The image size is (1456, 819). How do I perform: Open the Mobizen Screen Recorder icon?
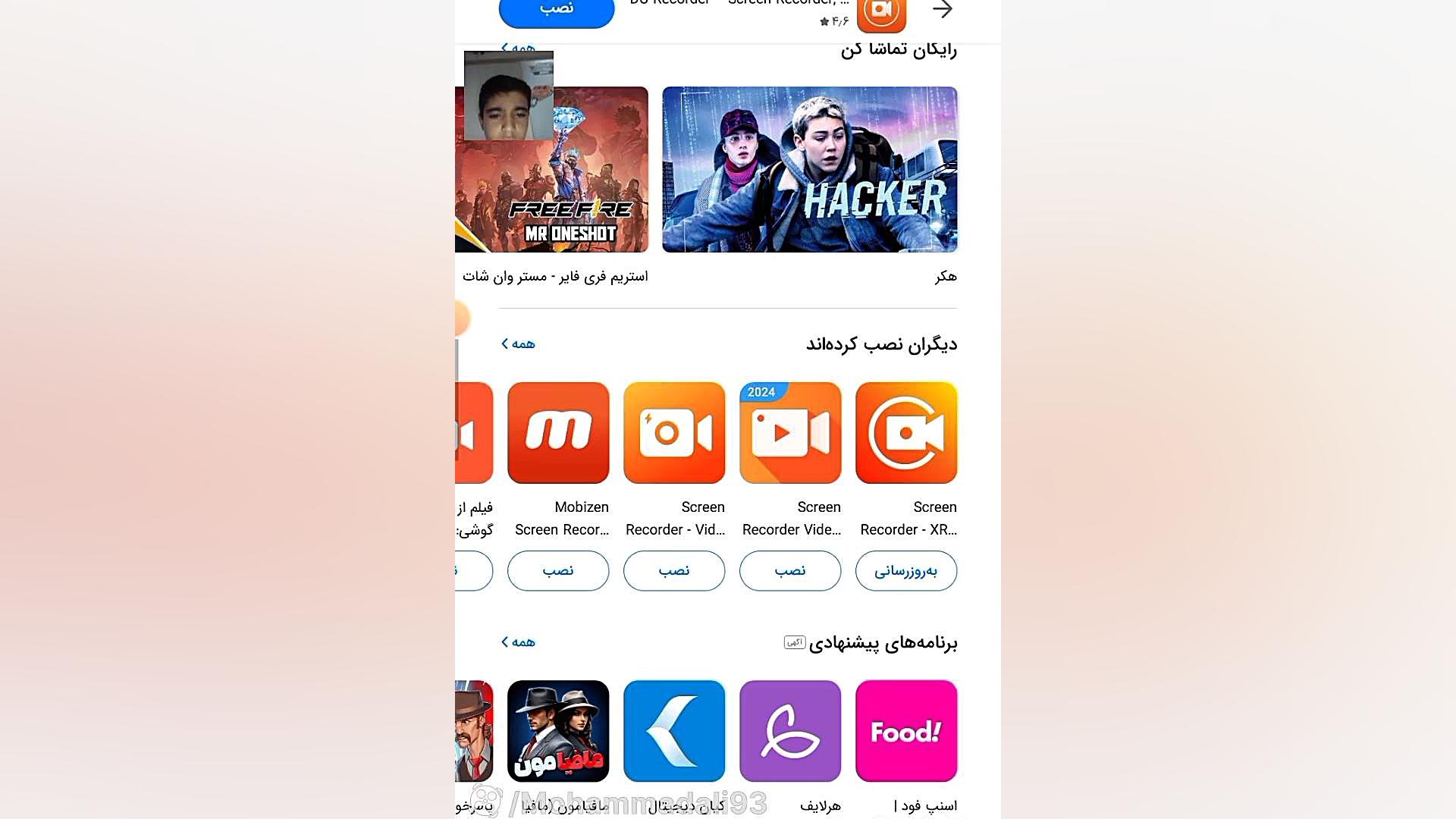(x=557, y=432)
